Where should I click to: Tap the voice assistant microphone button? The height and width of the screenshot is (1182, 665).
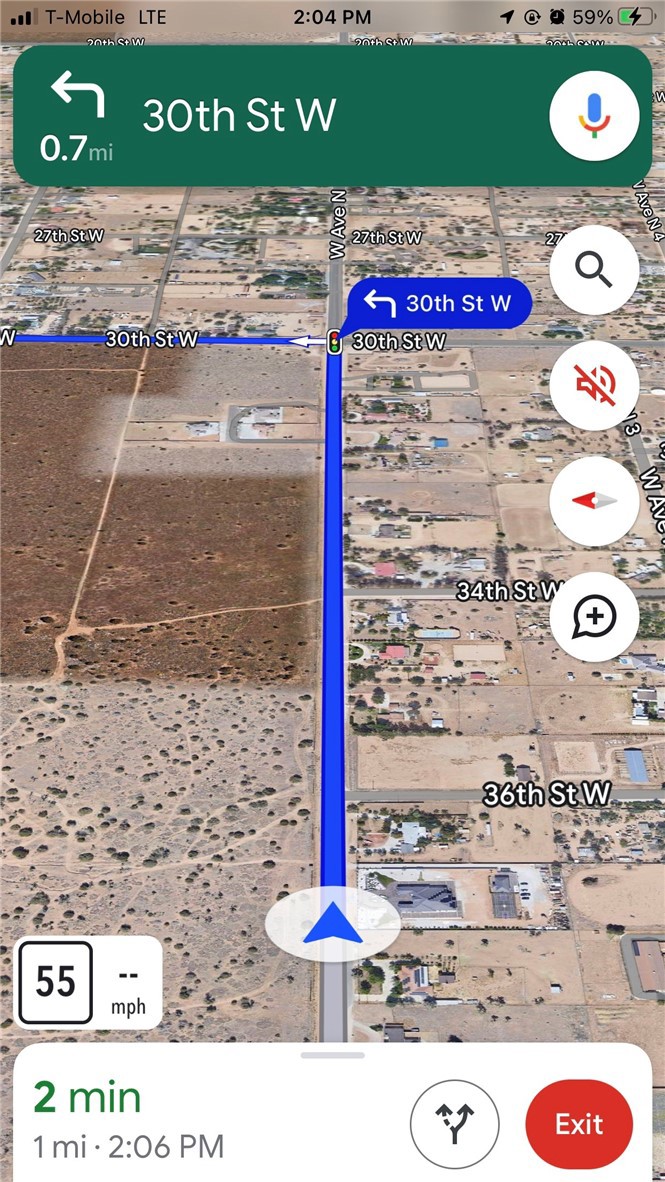click(594, 115)
